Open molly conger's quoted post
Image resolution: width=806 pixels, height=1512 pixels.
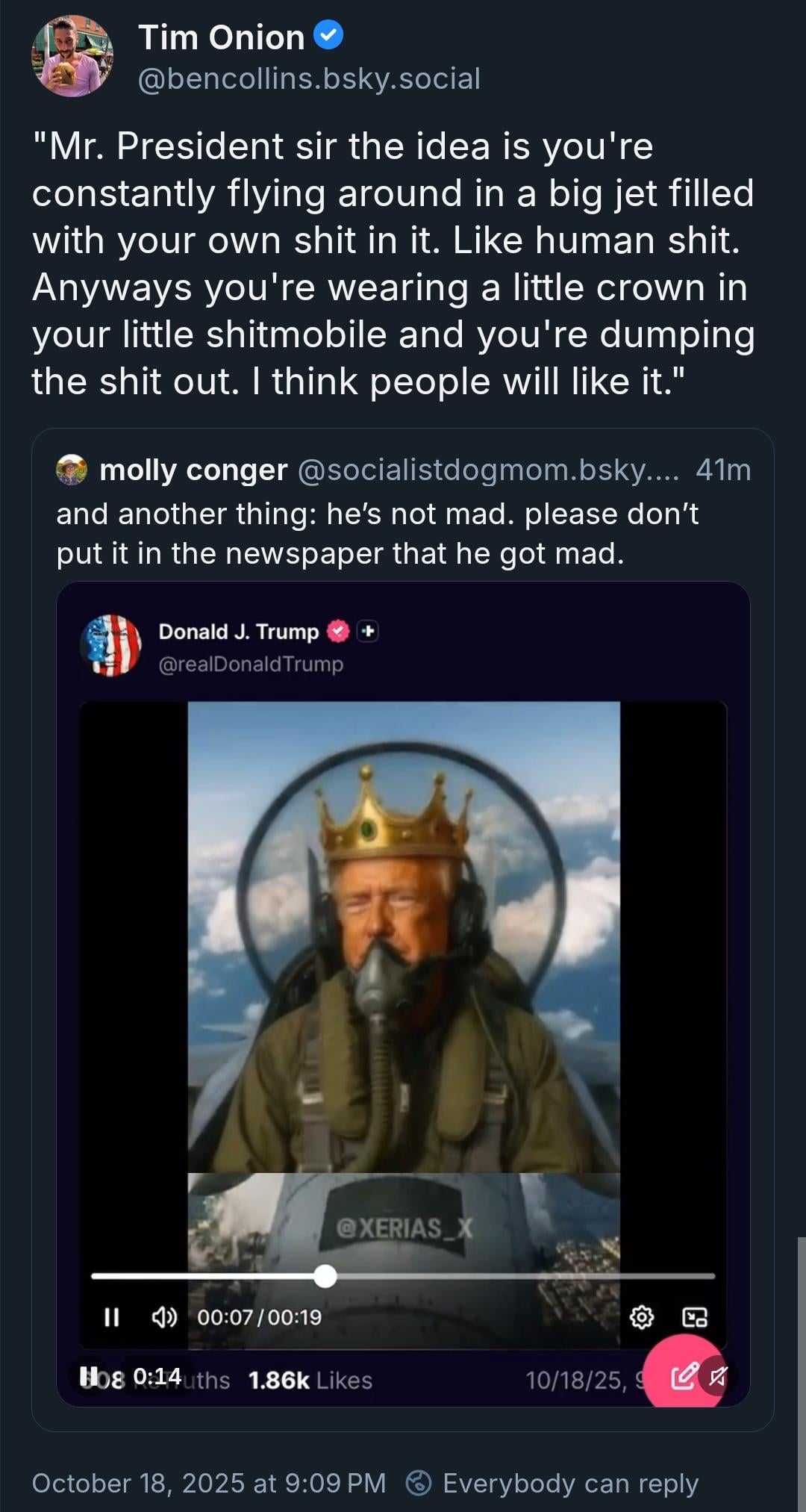click(377, 533)
